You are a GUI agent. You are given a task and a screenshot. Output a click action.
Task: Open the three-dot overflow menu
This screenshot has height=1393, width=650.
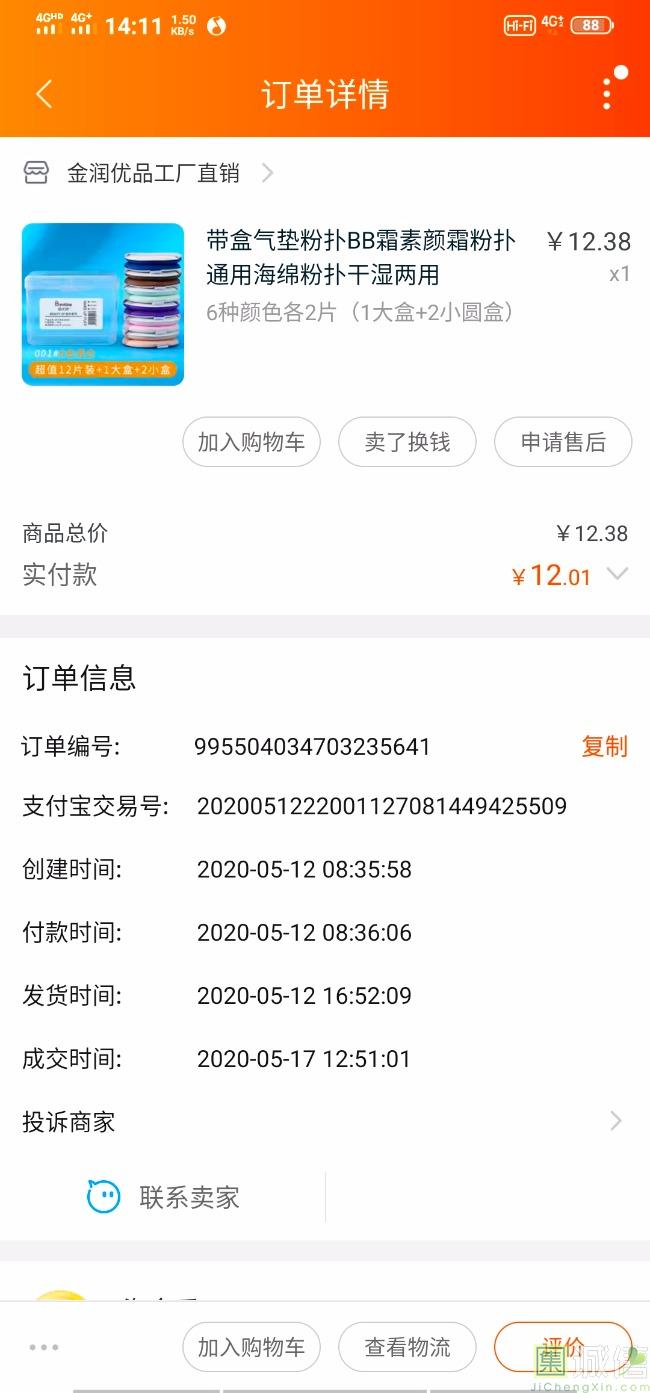coord(607,93)
